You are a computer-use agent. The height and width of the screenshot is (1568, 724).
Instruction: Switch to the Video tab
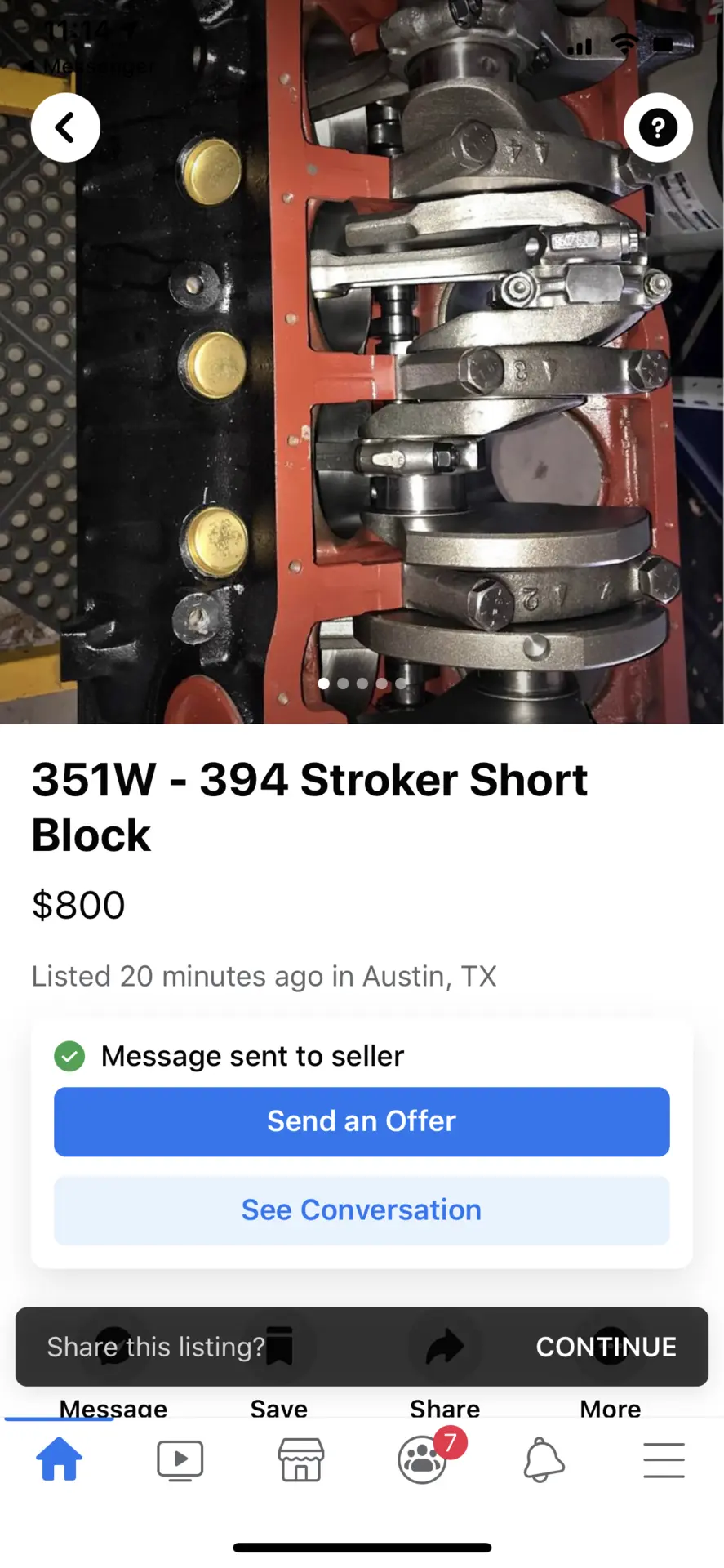180,1460
